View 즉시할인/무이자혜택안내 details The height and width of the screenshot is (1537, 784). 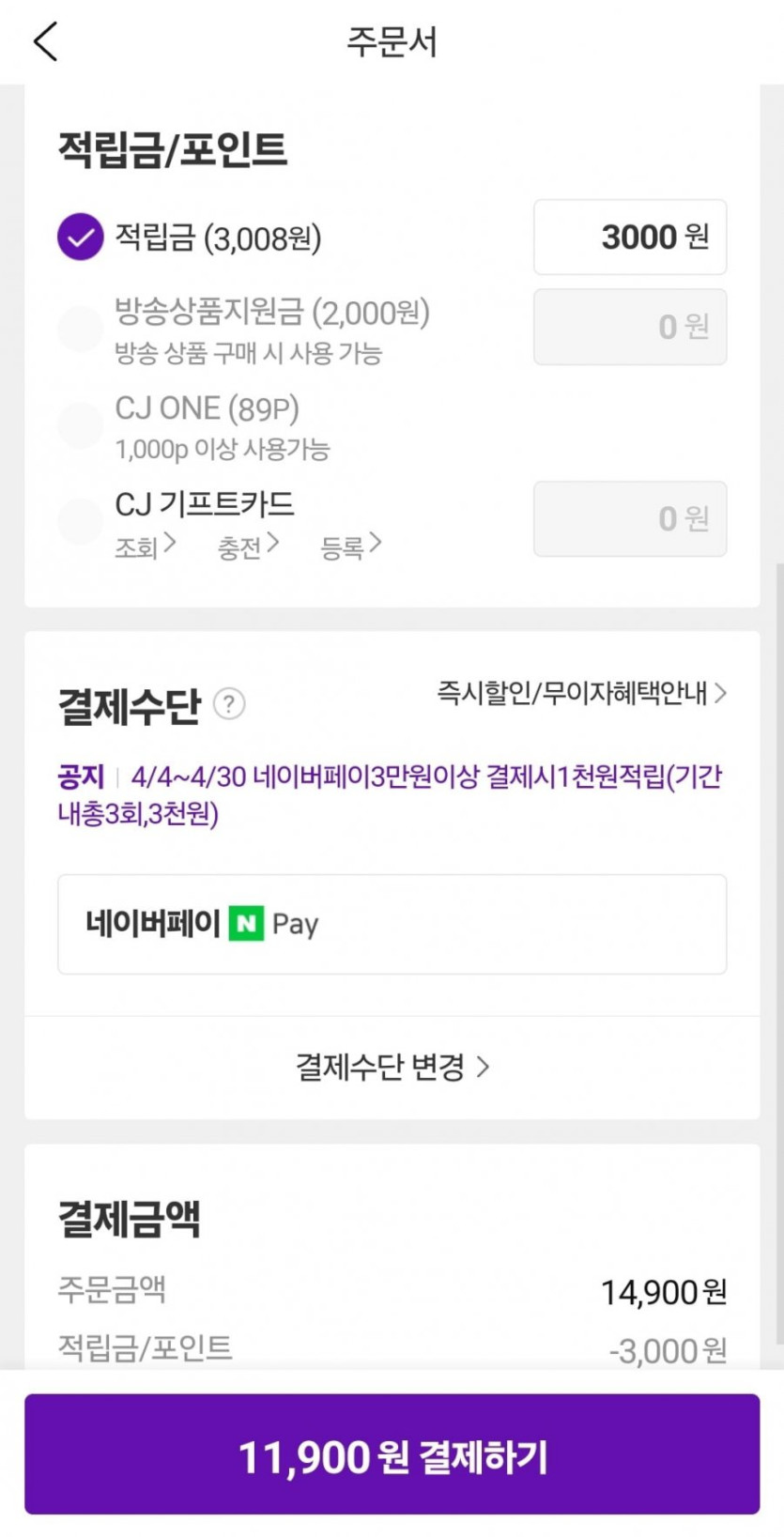581,694
